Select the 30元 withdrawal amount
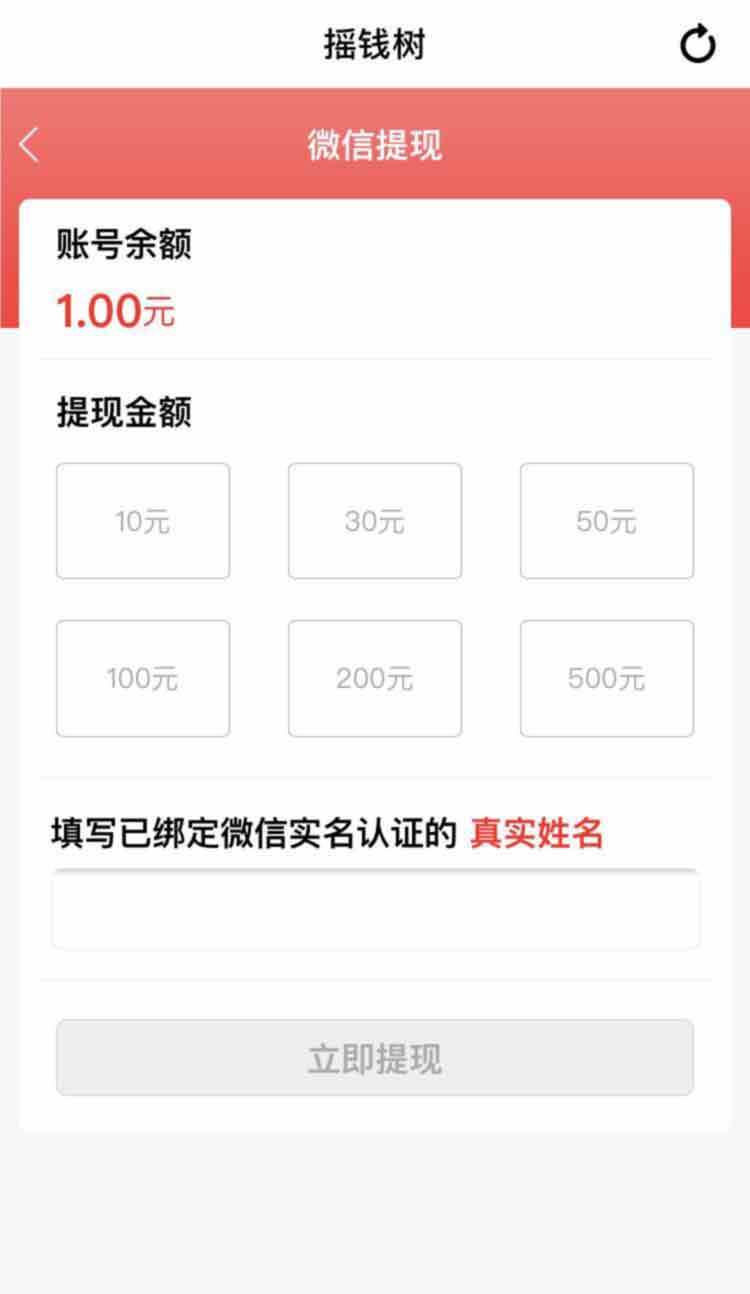 coord(375,521)
